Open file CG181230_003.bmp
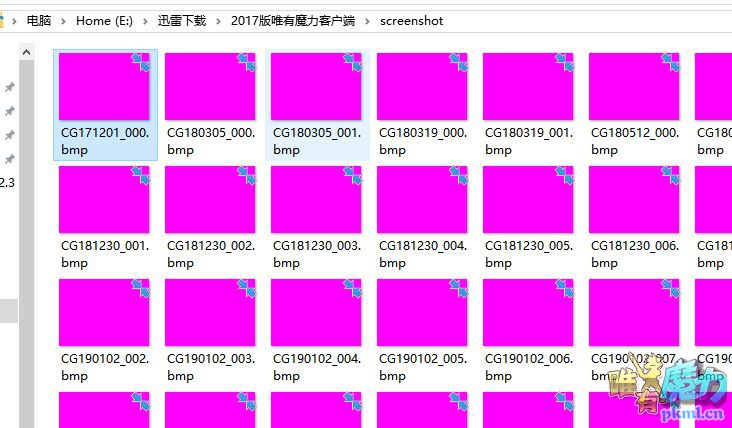Viewport: 732px width, 428px height. [316, 200]
